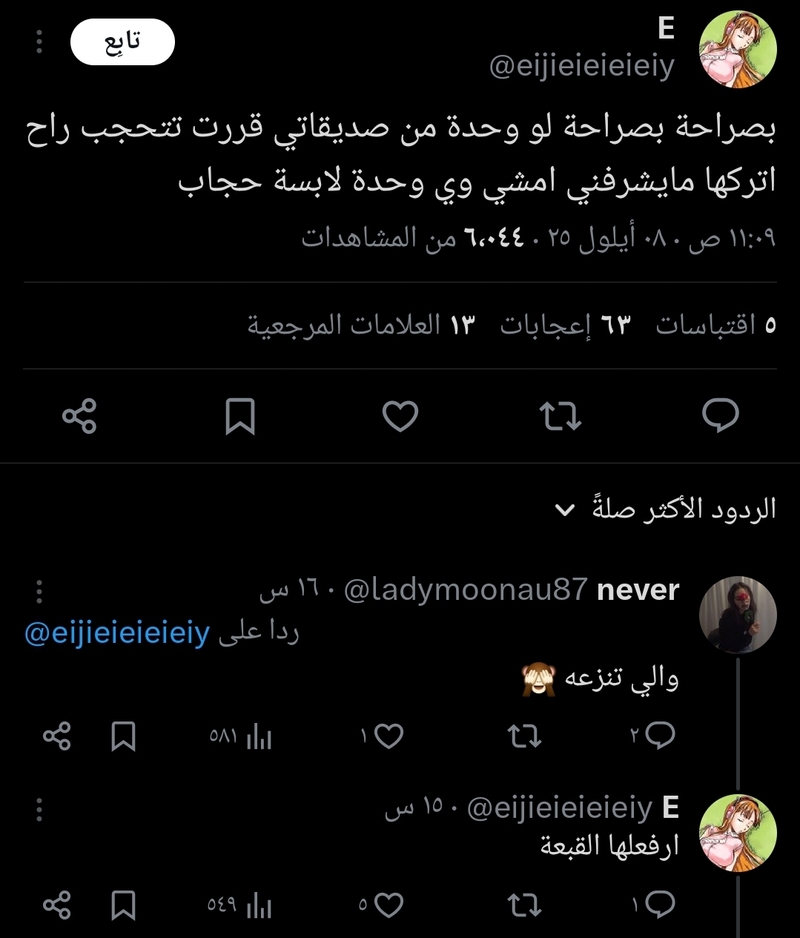Image resolution: width=800 pixels, height=938 pixels.
Task: Share the main post
Action: click(x=80, y=416)
